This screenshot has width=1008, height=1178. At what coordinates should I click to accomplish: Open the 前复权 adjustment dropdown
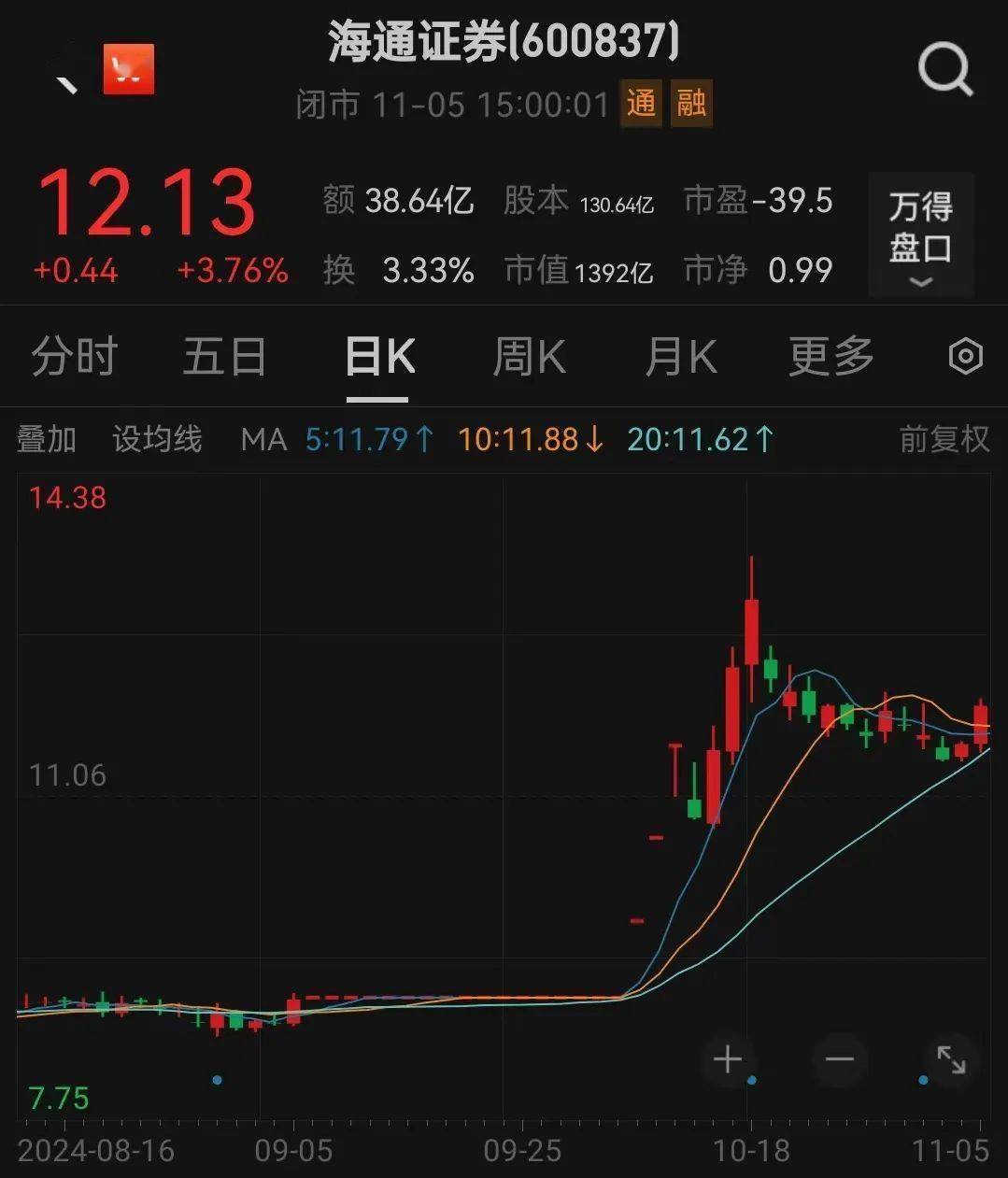coord(942,438)
